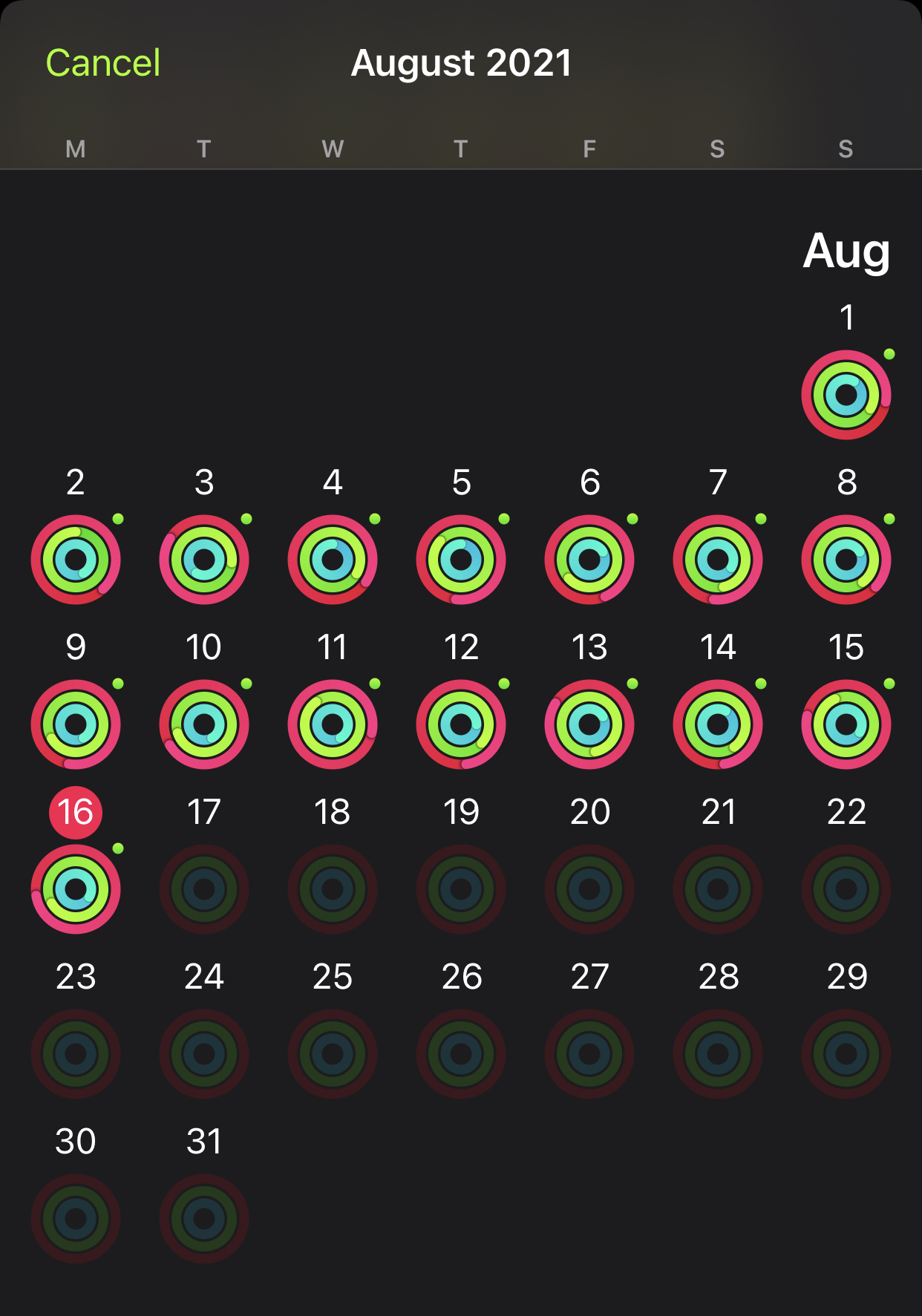Viewport: 922px width, 1316px height.
Task: View activity summary for August 11
Action: 333,724
